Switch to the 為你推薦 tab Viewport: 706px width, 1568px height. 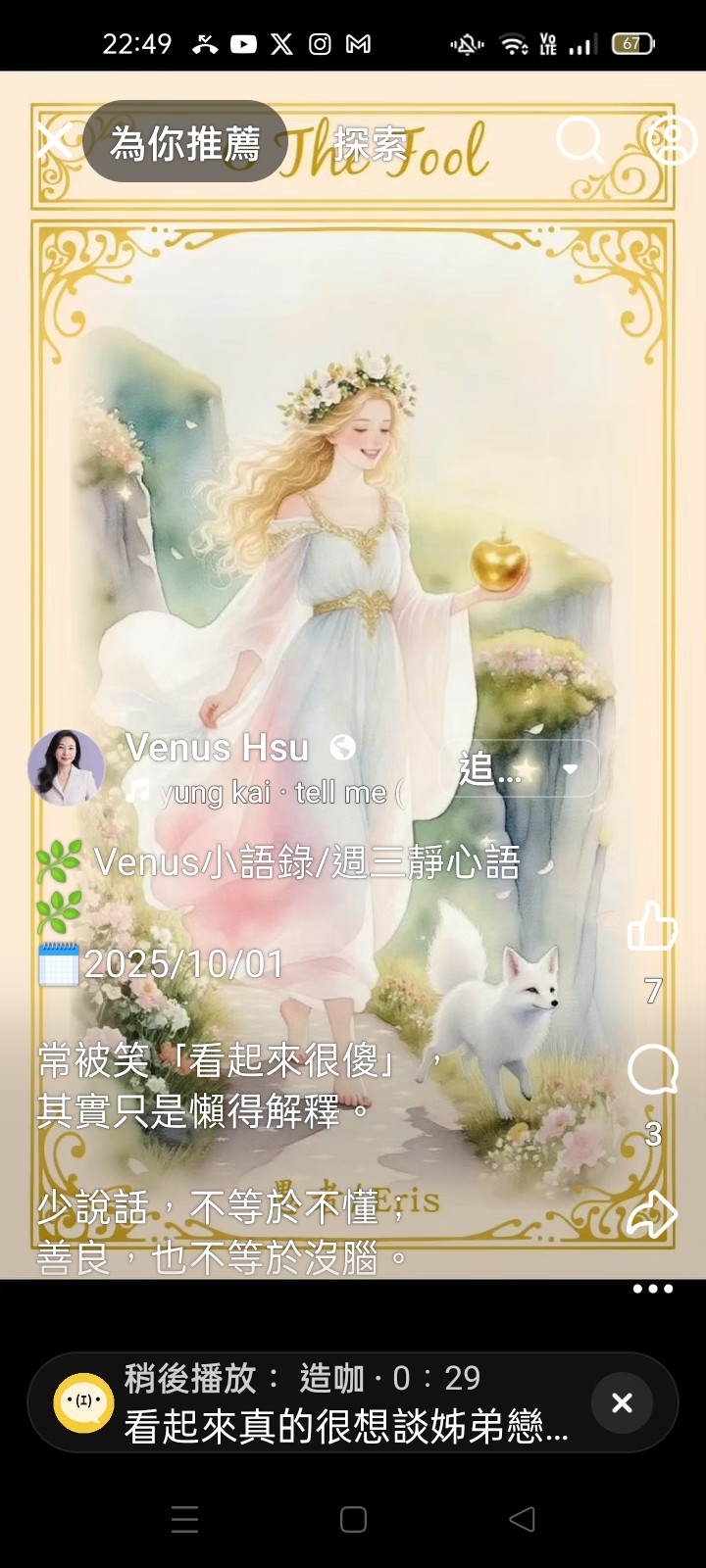pyautogui.click(x=185, y=143)
